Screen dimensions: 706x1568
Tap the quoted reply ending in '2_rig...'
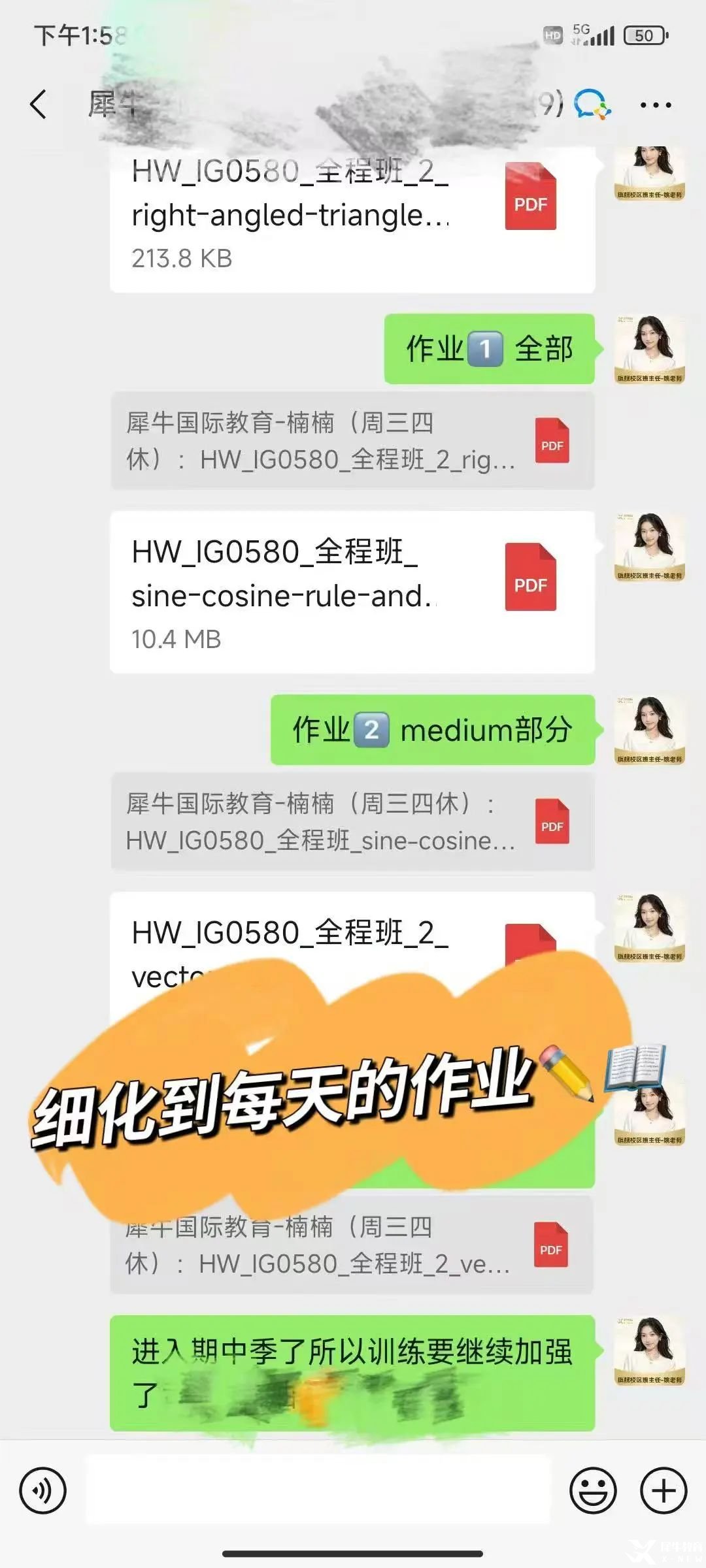(352, 441)
